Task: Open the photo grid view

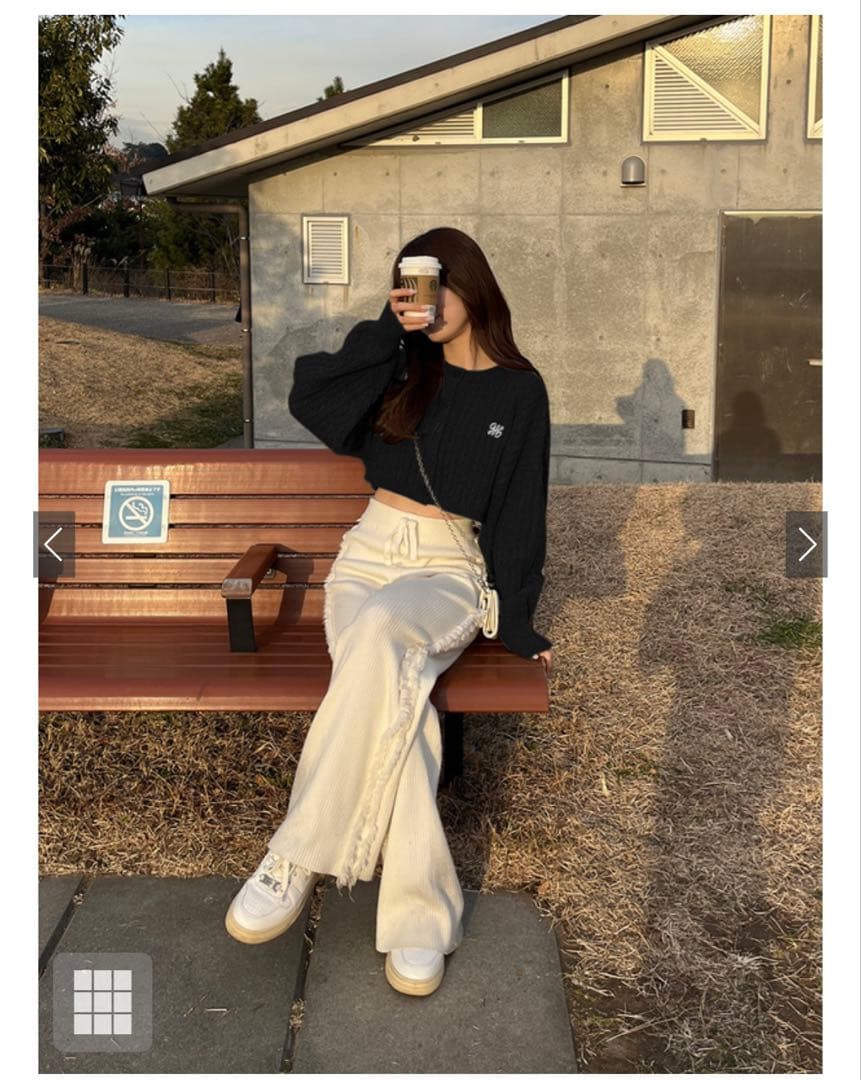Action: coord(102,1001)
